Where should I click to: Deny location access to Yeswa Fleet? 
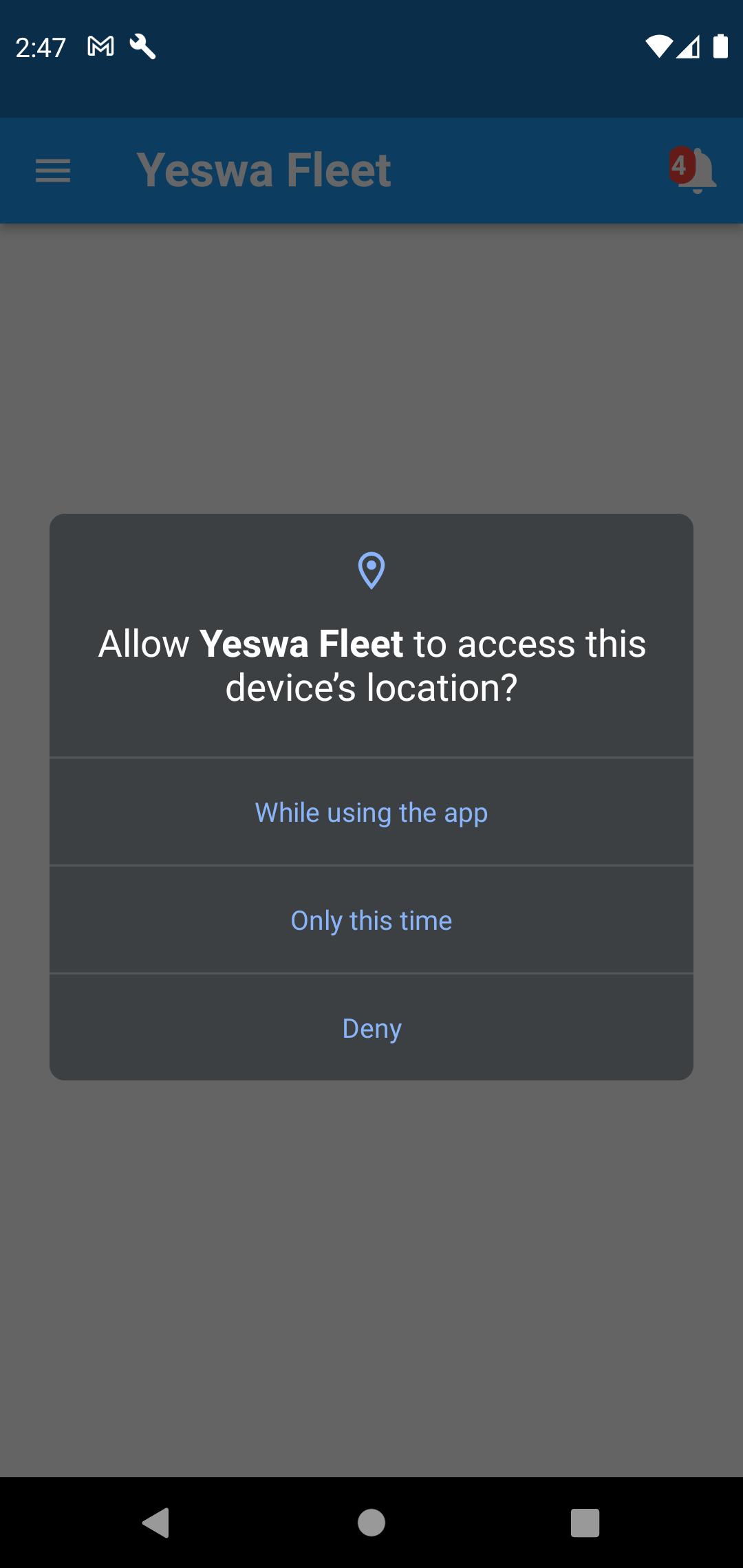(371, 1028)
